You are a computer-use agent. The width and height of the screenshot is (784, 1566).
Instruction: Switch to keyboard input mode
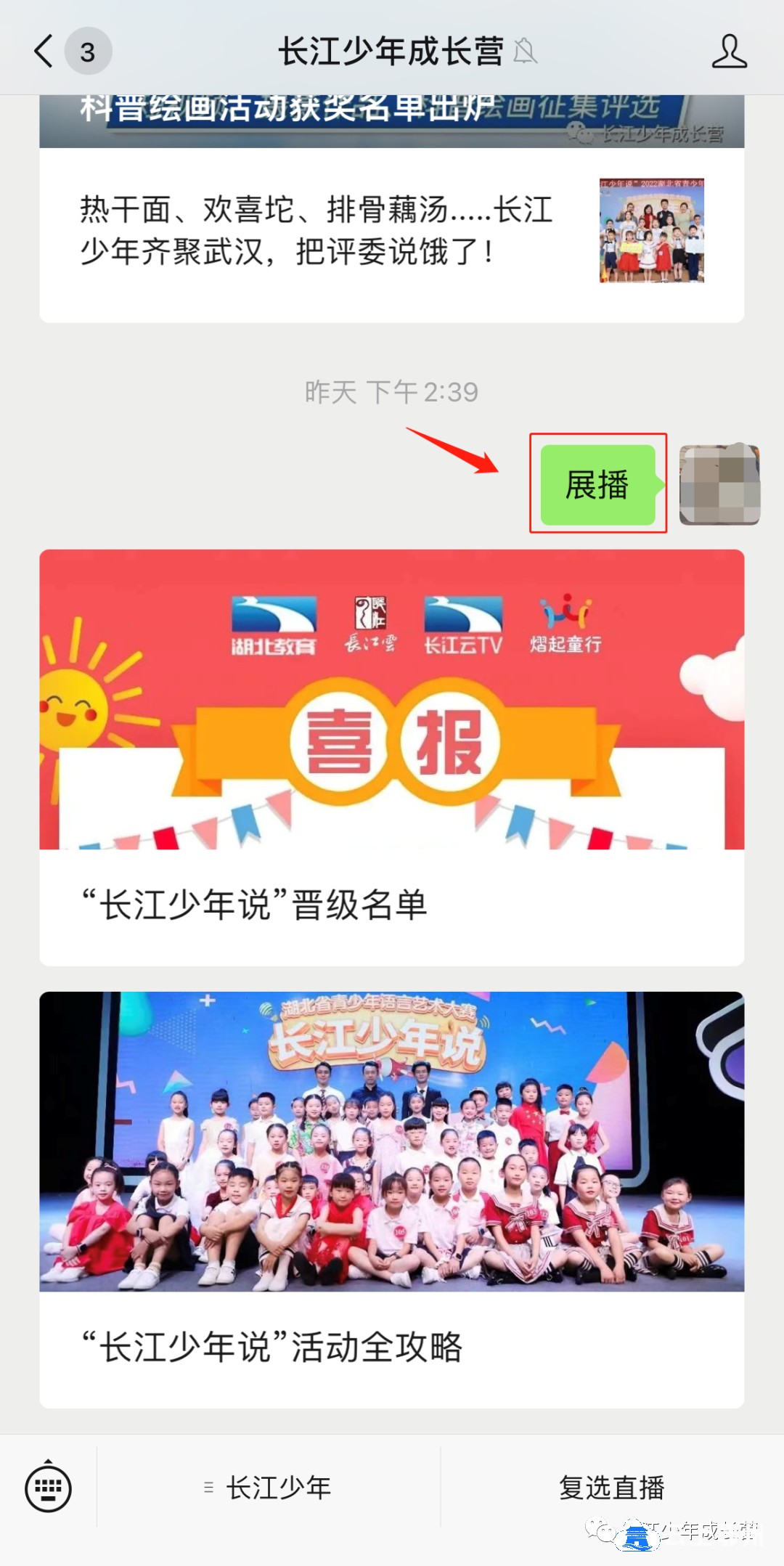pos(48,1488)
